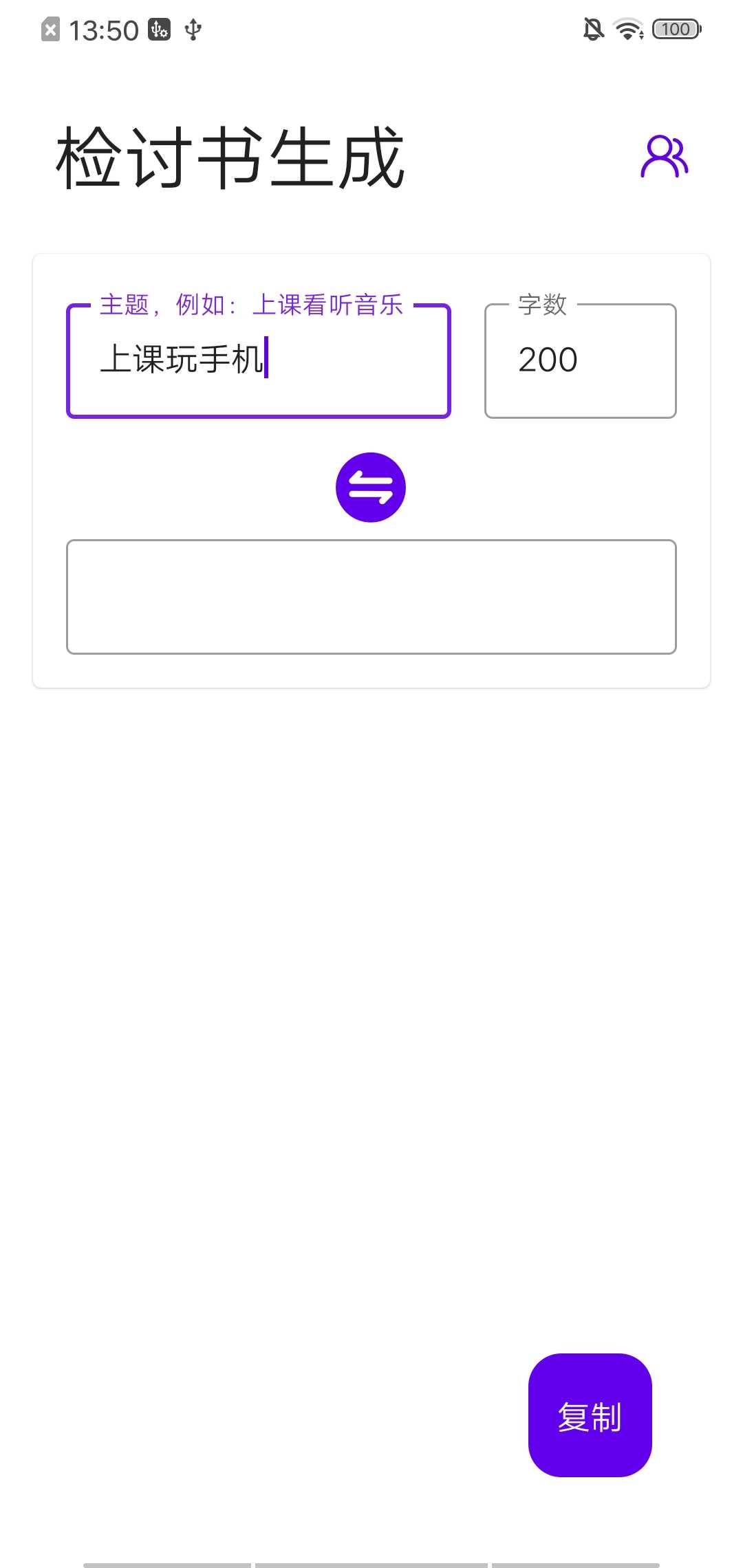
Task: Tap the 复制 copy button
Action: point(590,1415)
